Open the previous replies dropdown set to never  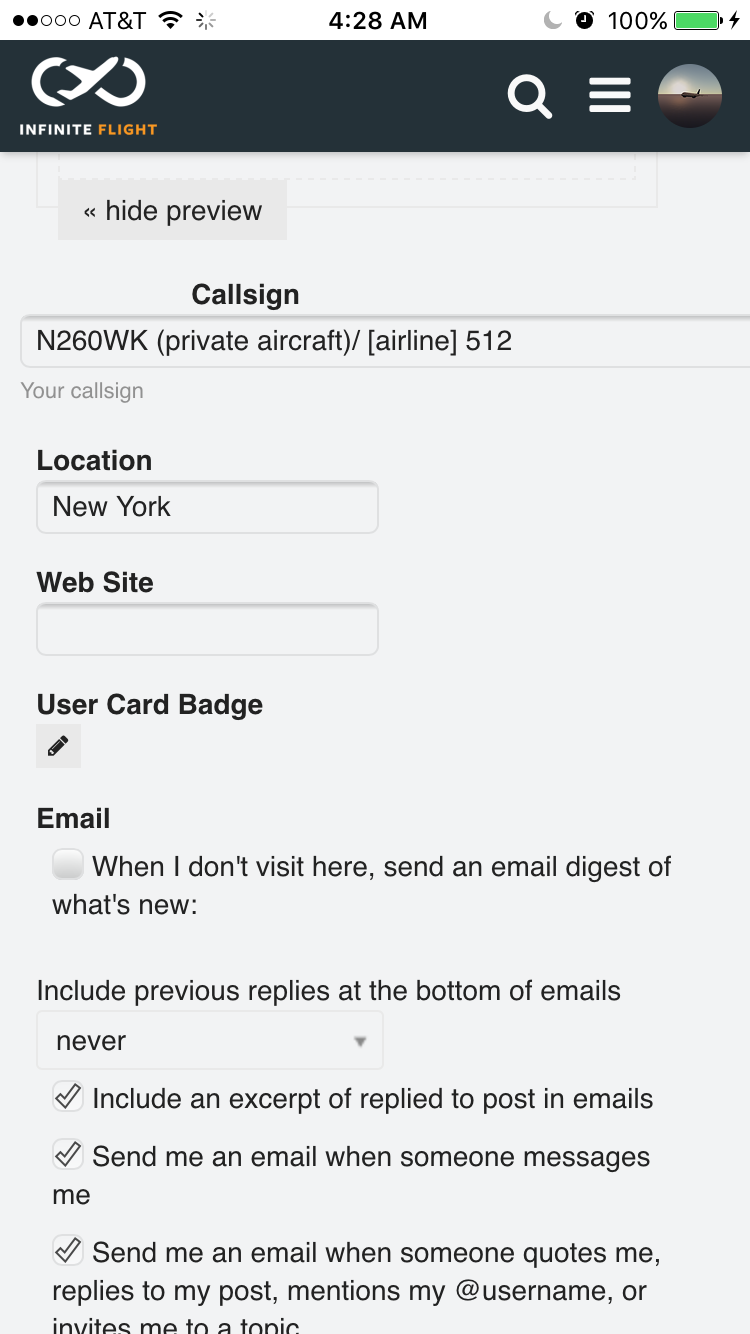pyautogui.click(x=210, y=1040)
